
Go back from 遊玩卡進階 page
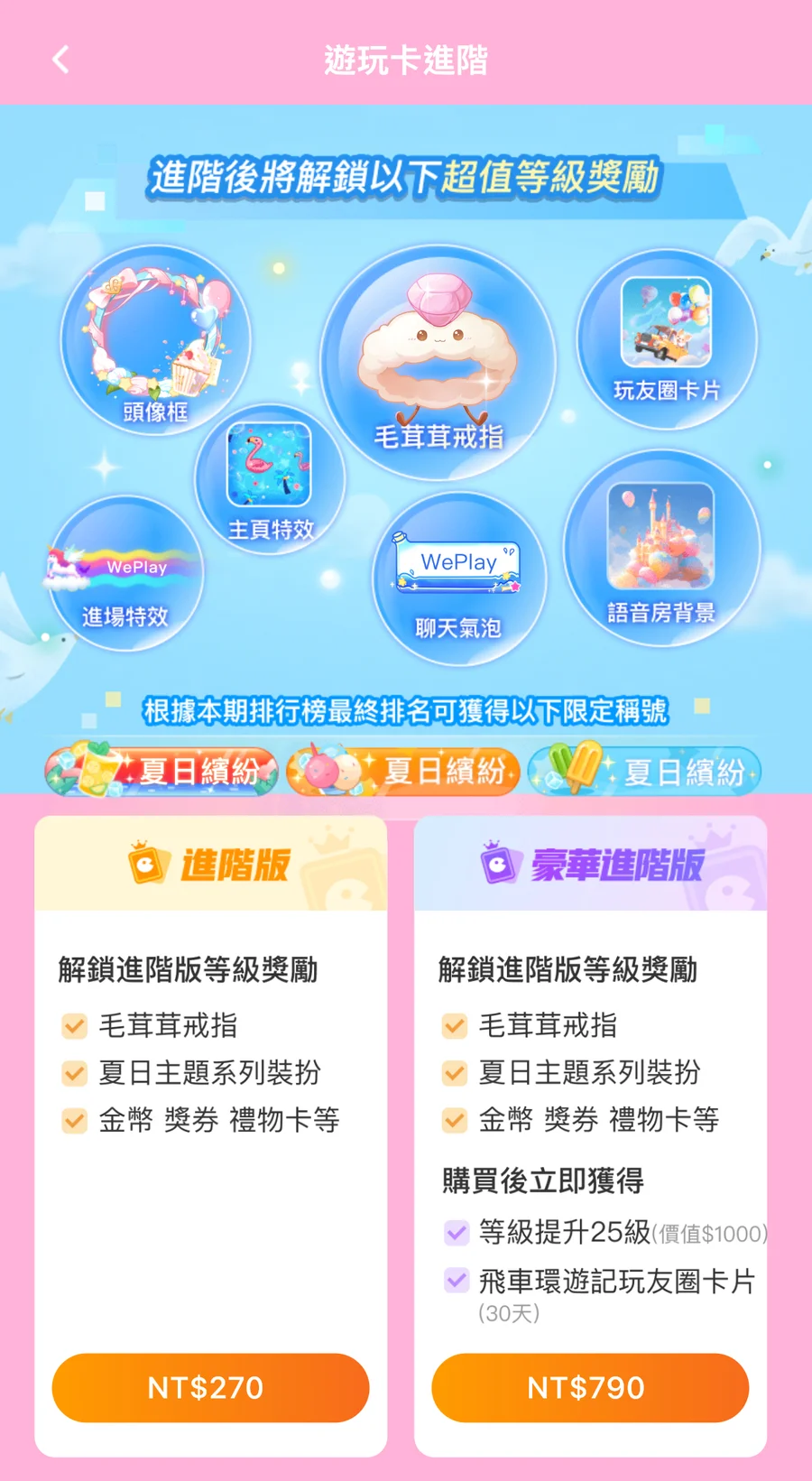pos(60,60)
